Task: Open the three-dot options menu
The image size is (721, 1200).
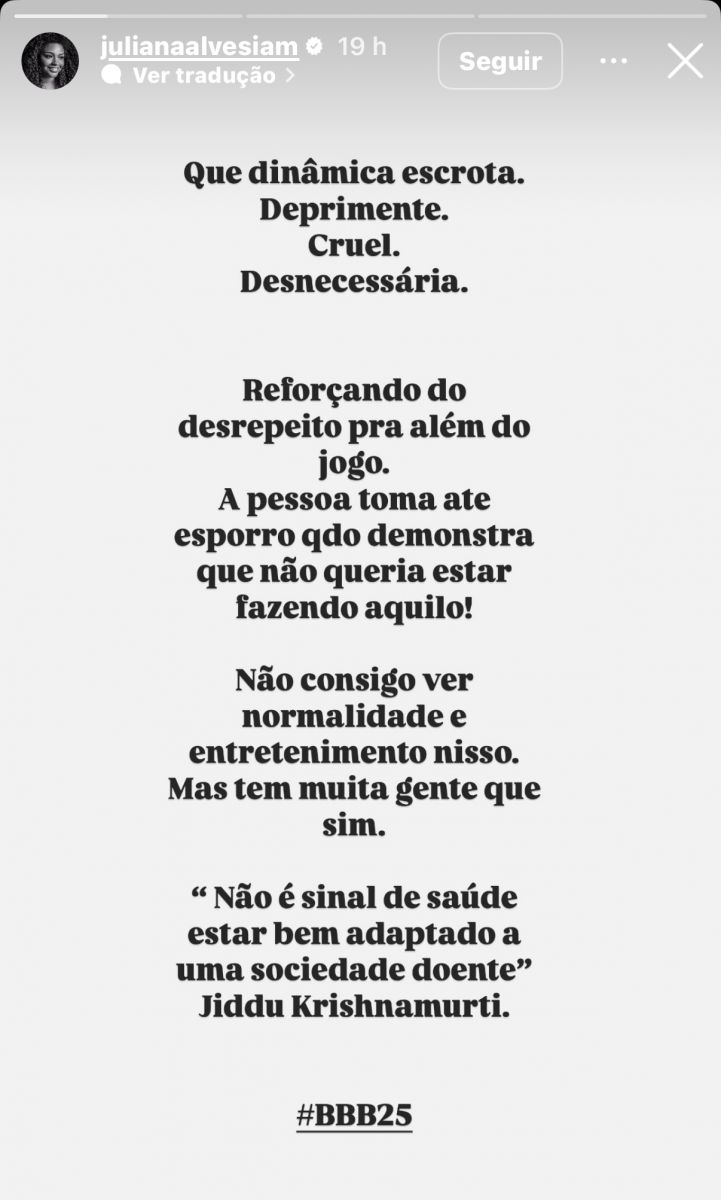Action: tap(613, 61)
